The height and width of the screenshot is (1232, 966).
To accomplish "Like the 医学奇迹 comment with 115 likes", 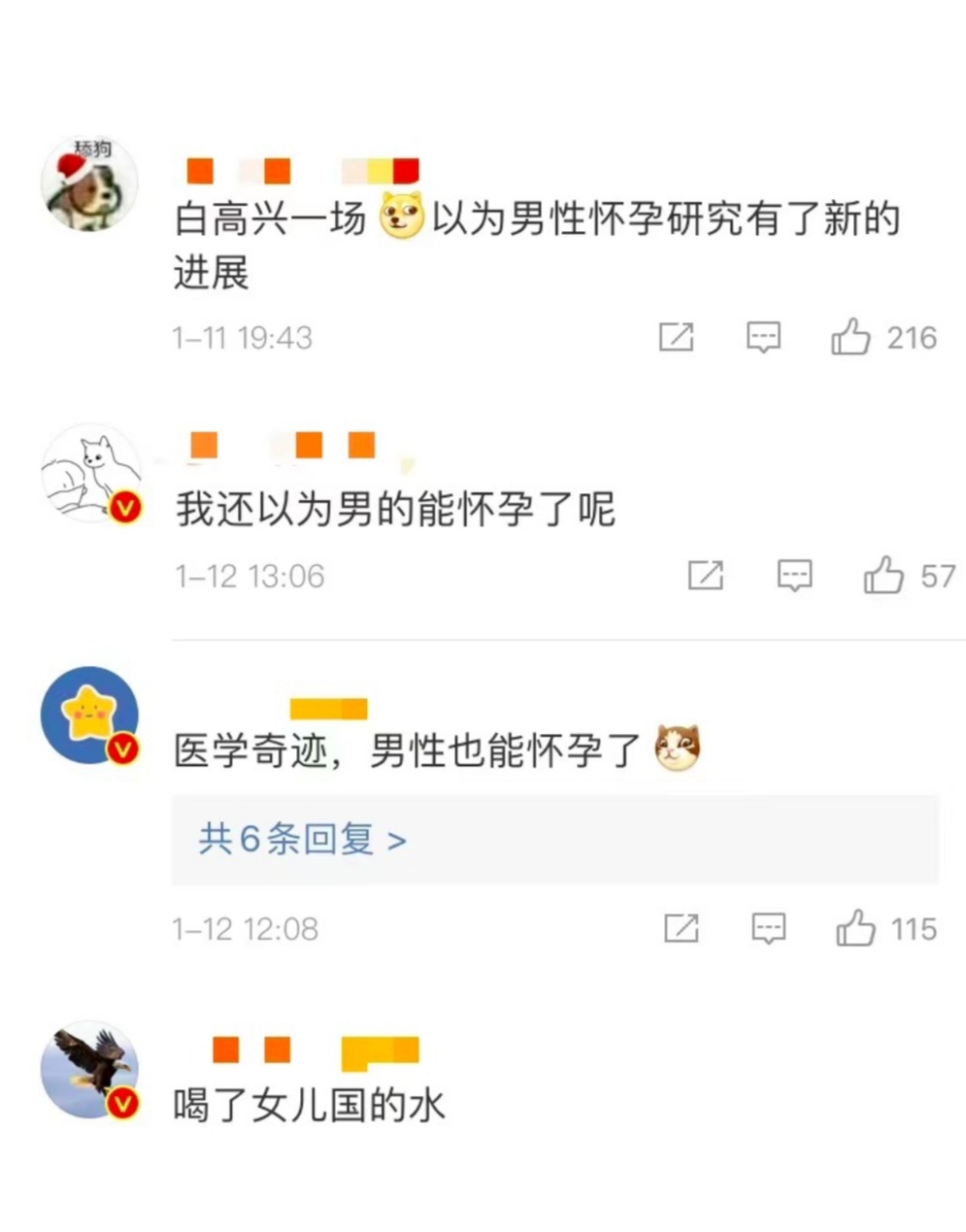I will (x=856, y=928).
